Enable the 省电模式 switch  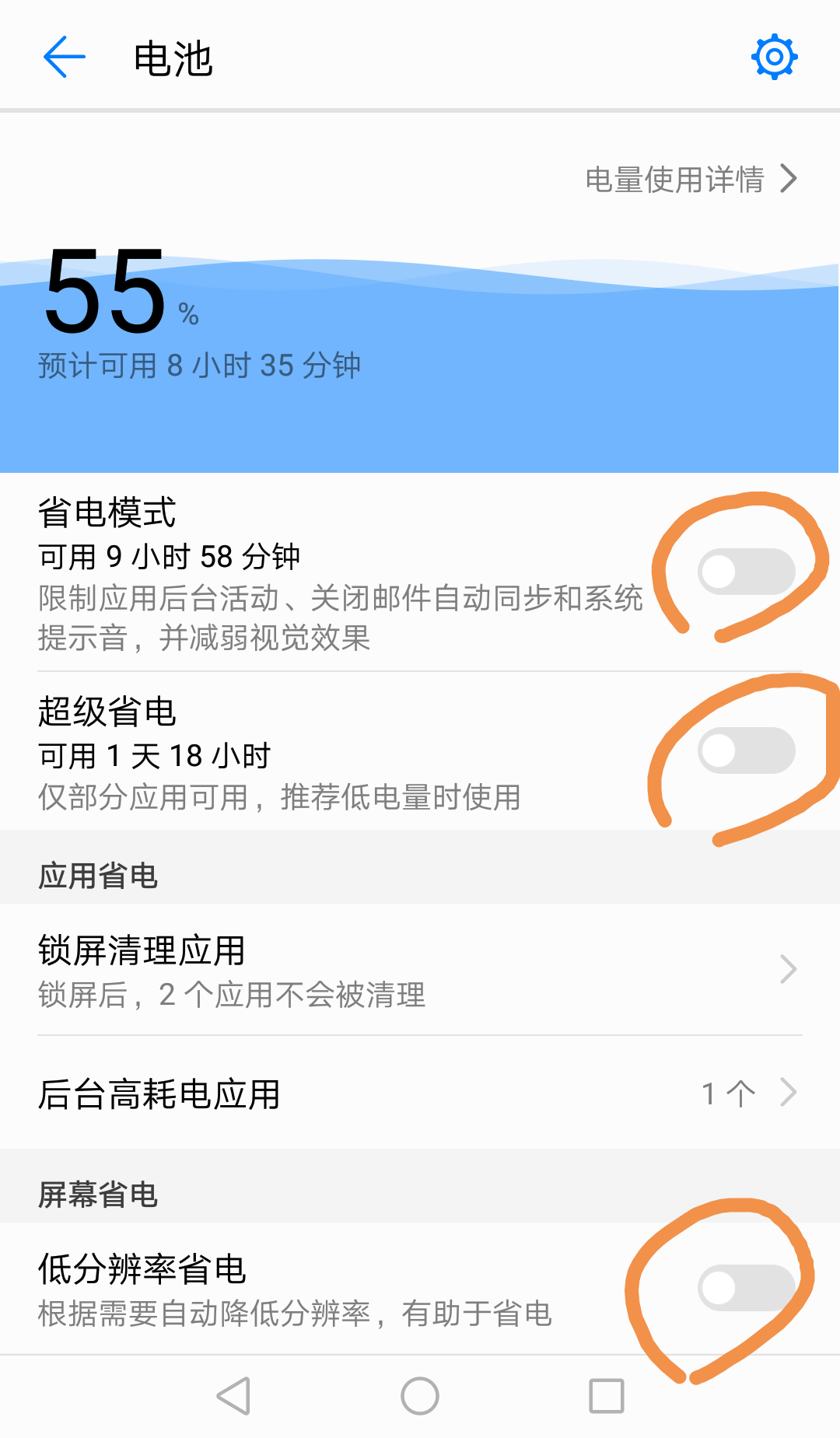coord(746,572)
